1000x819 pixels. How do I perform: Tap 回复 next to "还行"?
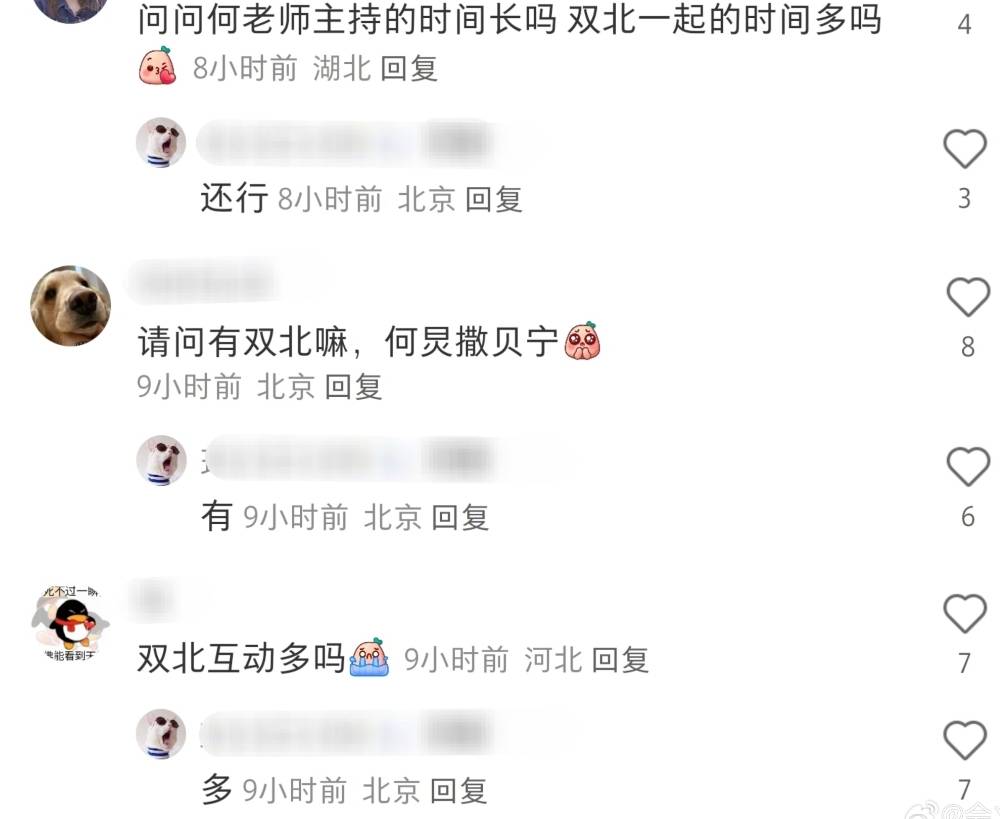click(x=494, y=199)
